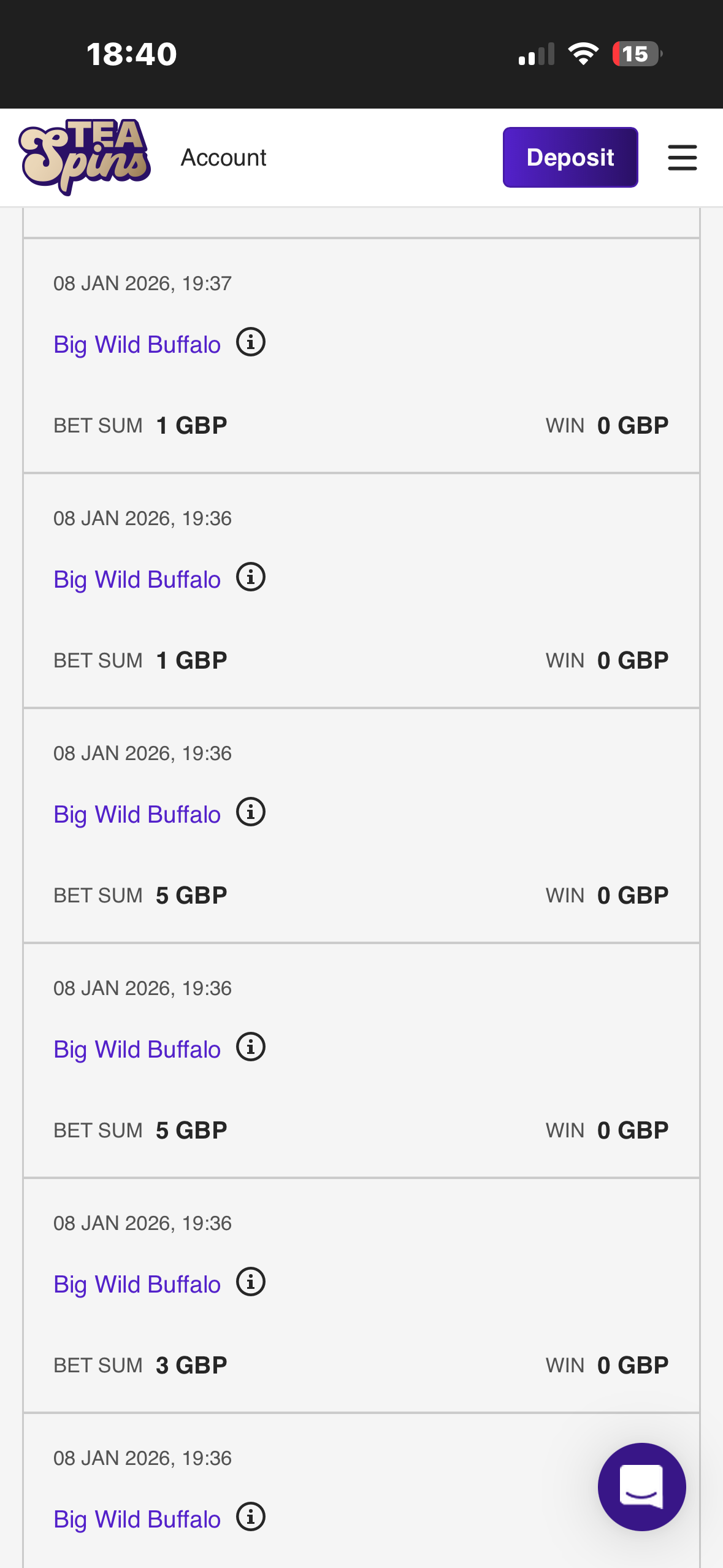View info for the 19:37 bet
The width and height of the screenshot is (723, 1568).
pyautogui.click(x=251, y=342)
